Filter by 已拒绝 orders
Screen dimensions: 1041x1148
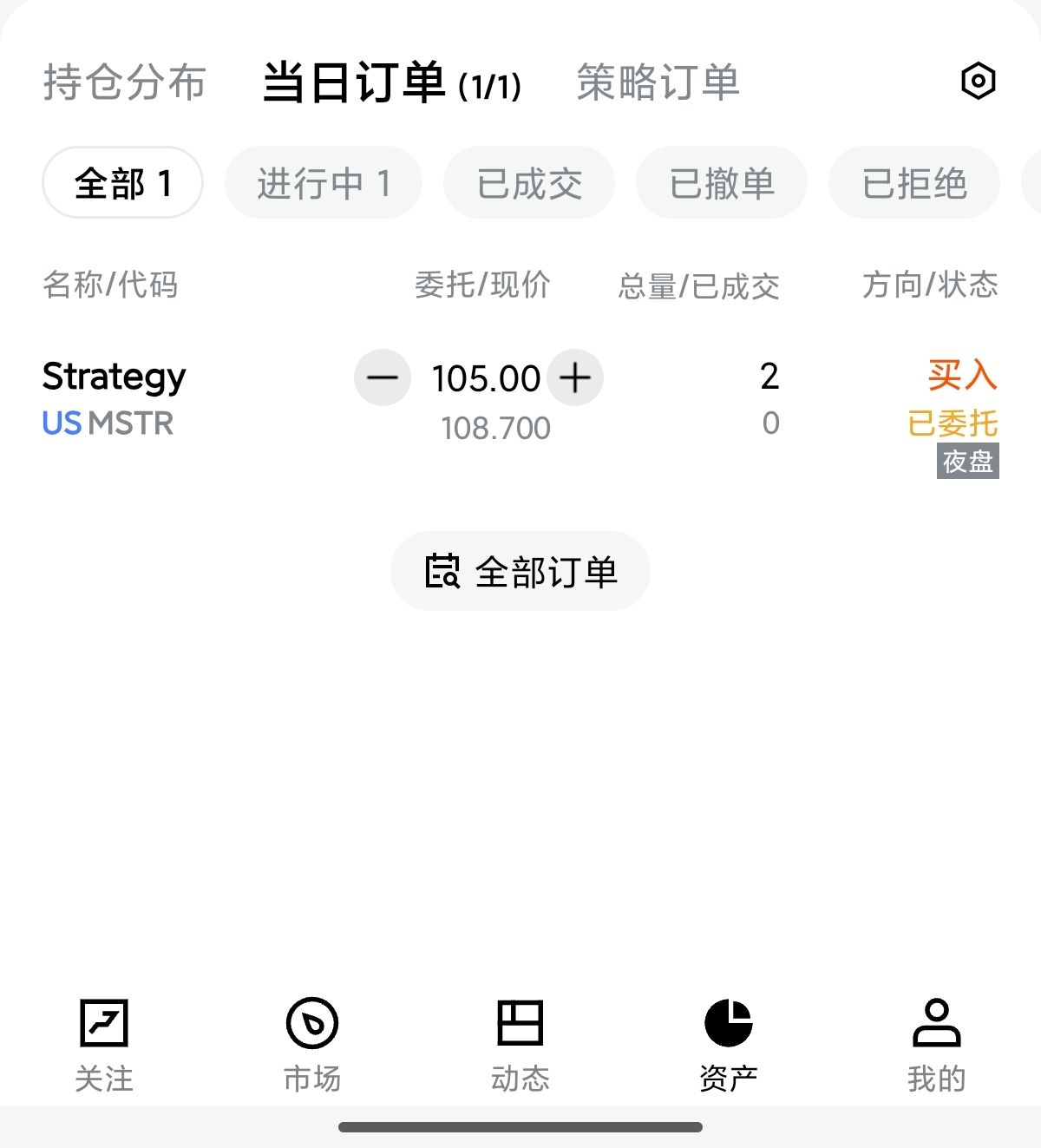coord(914,183)
